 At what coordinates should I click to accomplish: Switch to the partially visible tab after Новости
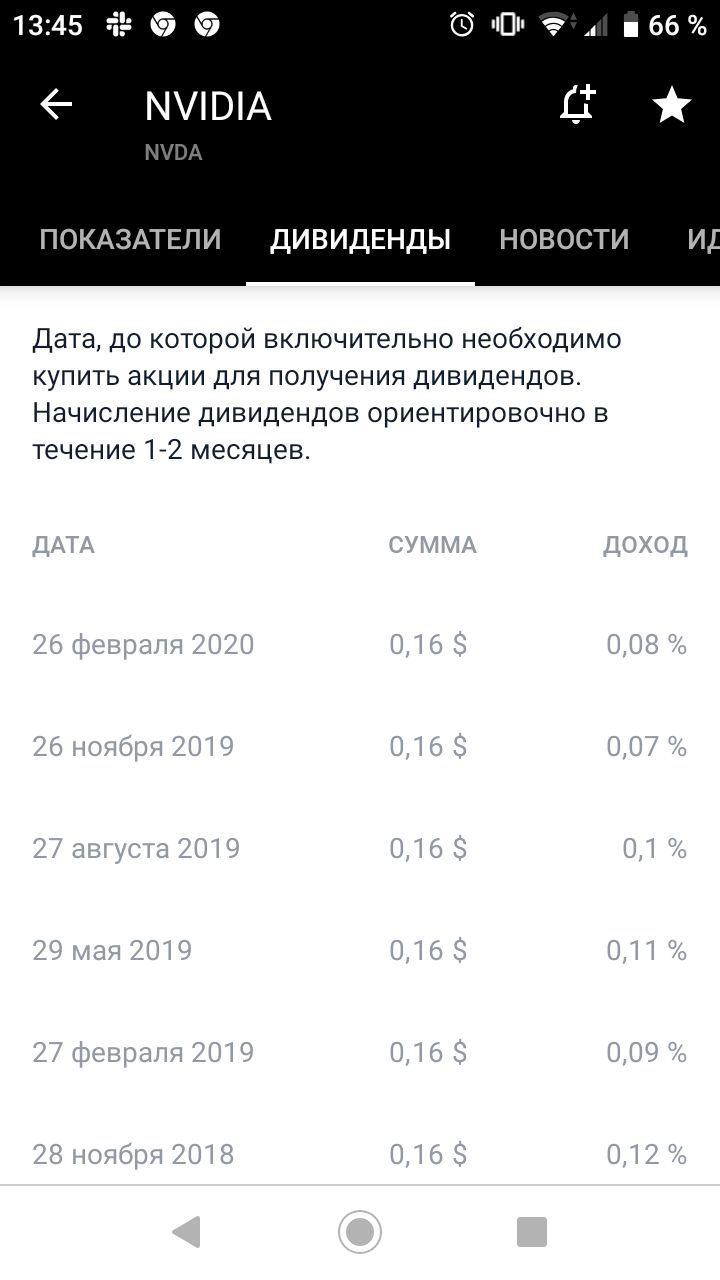click(702, 239)
